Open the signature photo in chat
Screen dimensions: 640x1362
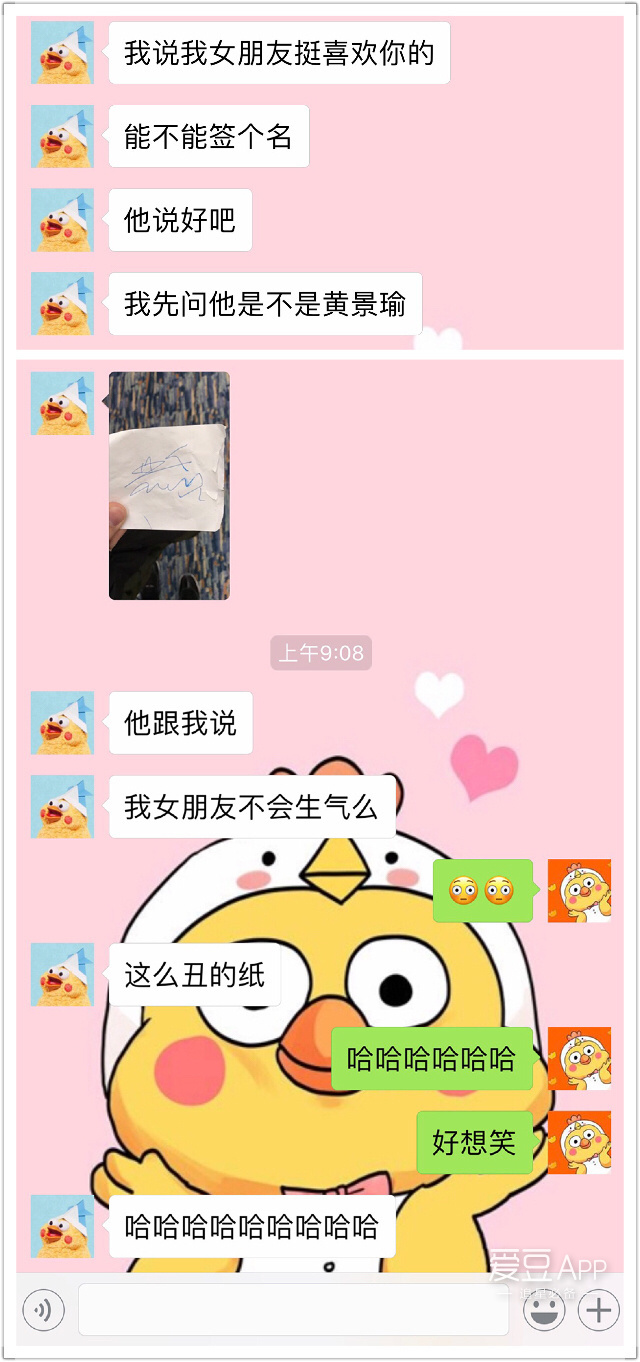[x=169, y=486]
